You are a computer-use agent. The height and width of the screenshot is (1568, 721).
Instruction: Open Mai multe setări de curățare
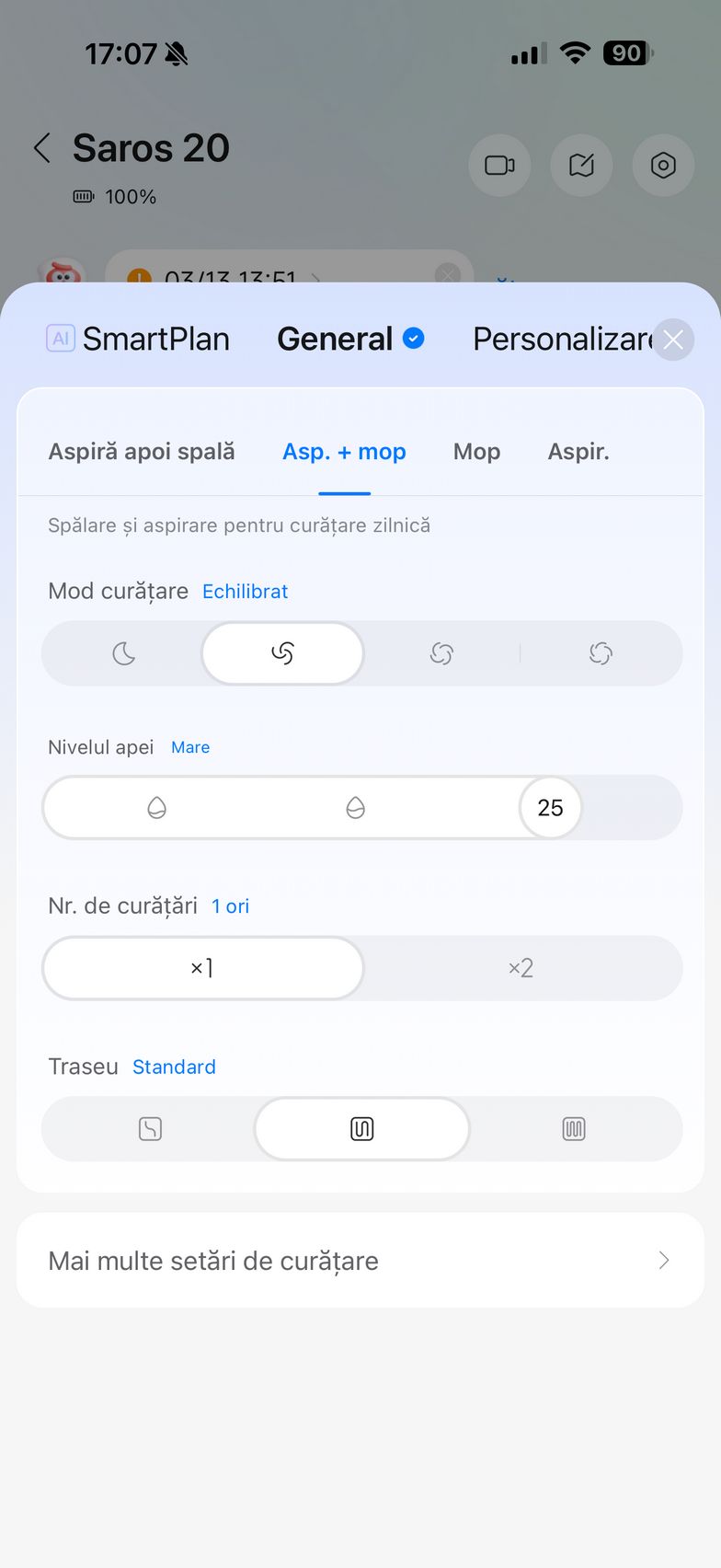tap(360, 1261)
